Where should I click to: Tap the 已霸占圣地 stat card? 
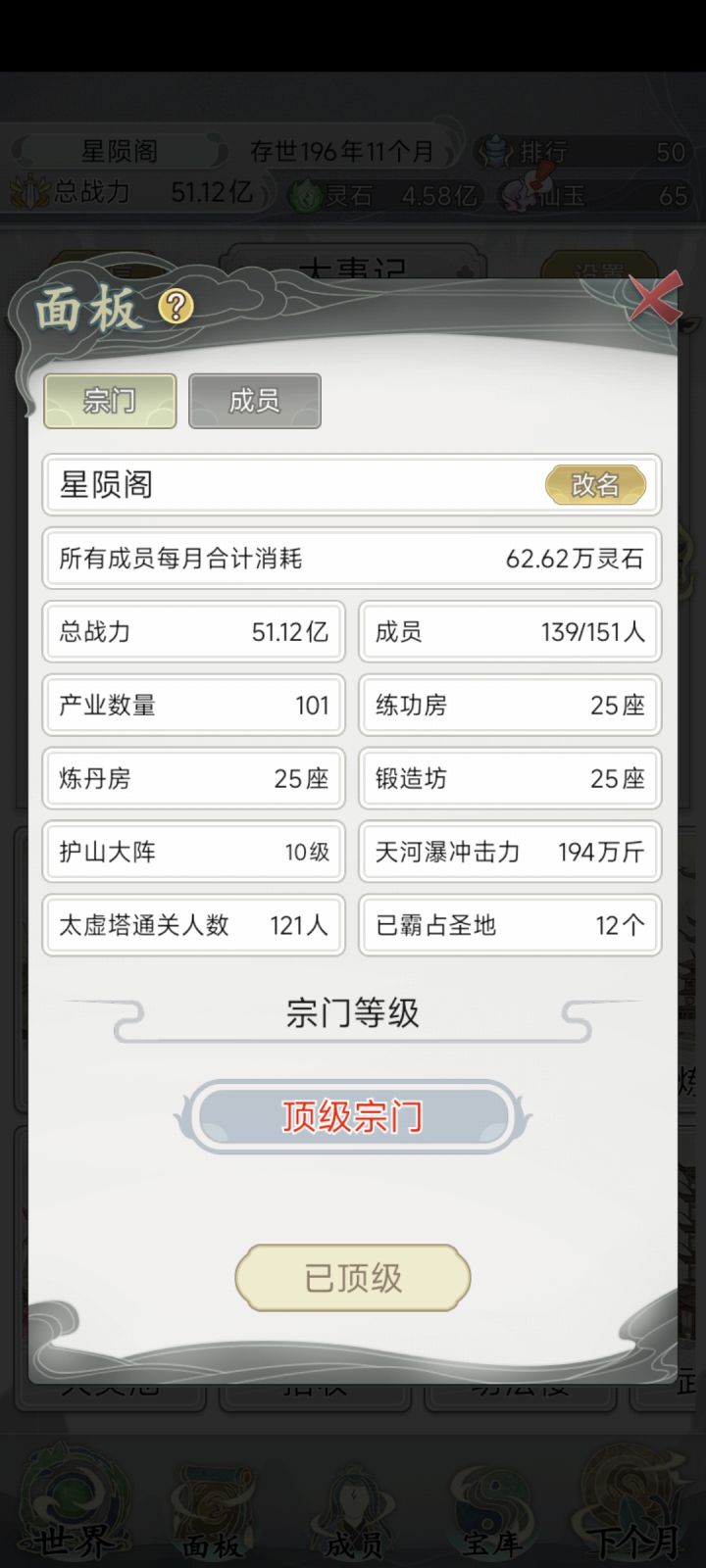click(x=509, y=924)
